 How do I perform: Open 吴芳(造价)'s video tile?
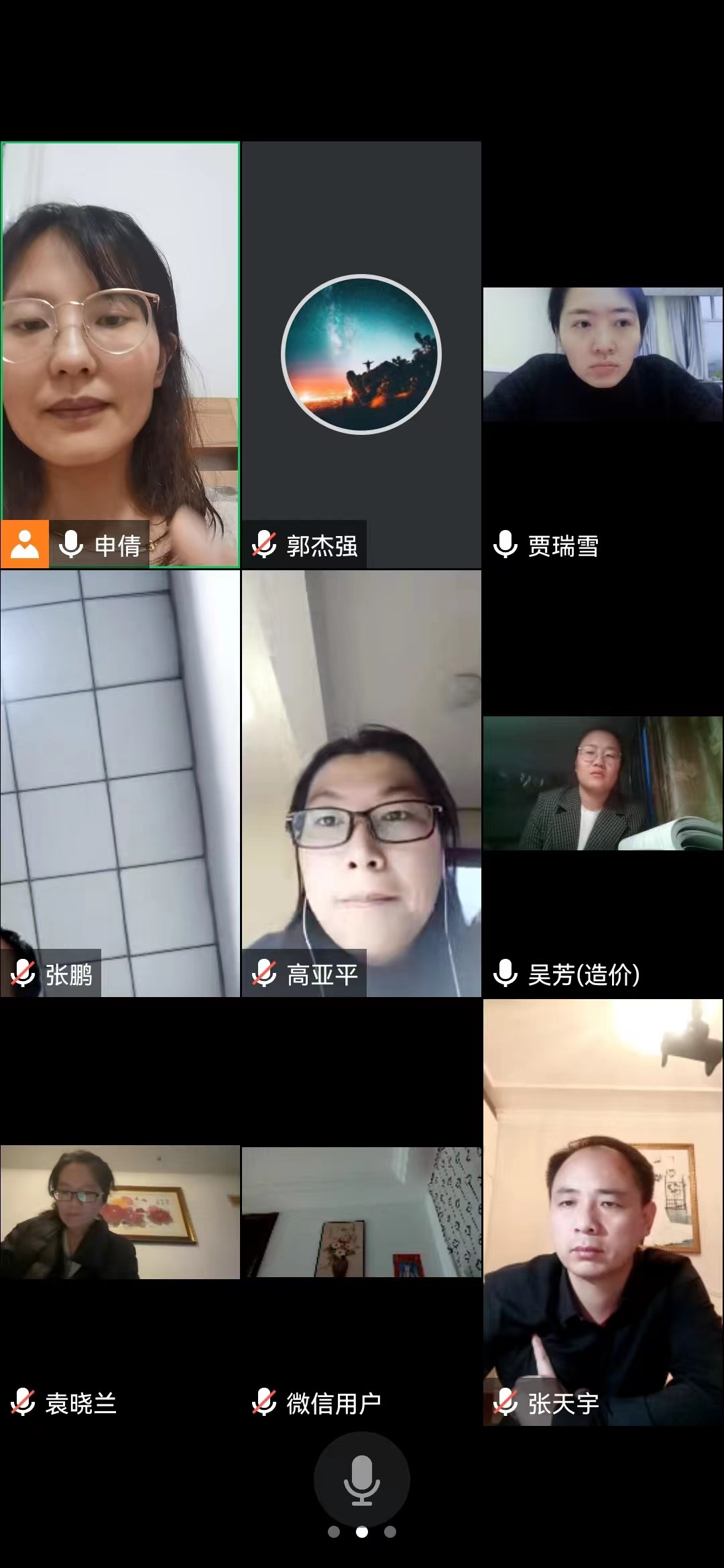click(603, 783)
